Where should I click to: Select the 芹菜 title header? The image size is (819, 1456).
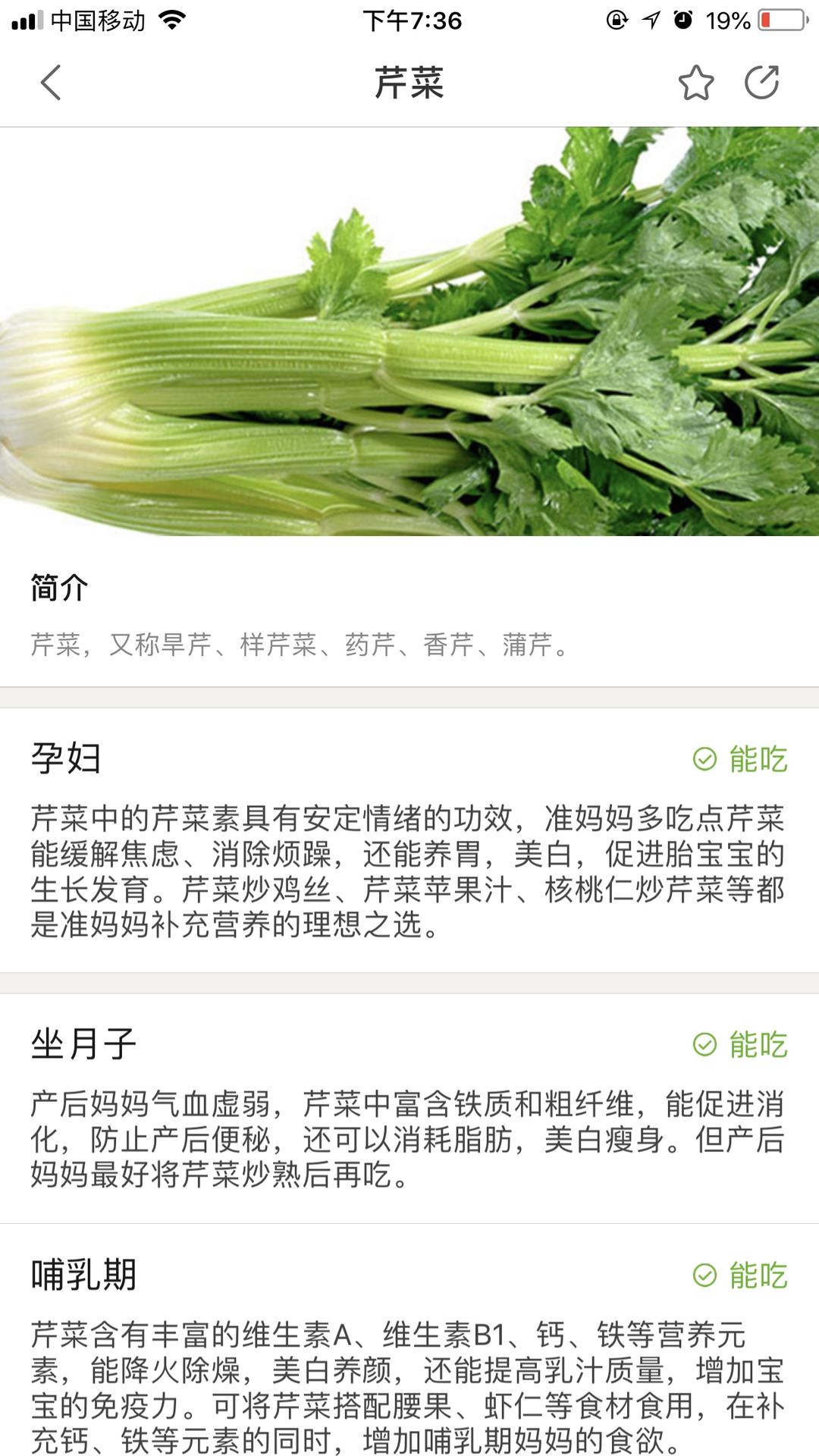pyautogui.click(x=409, y=82)
